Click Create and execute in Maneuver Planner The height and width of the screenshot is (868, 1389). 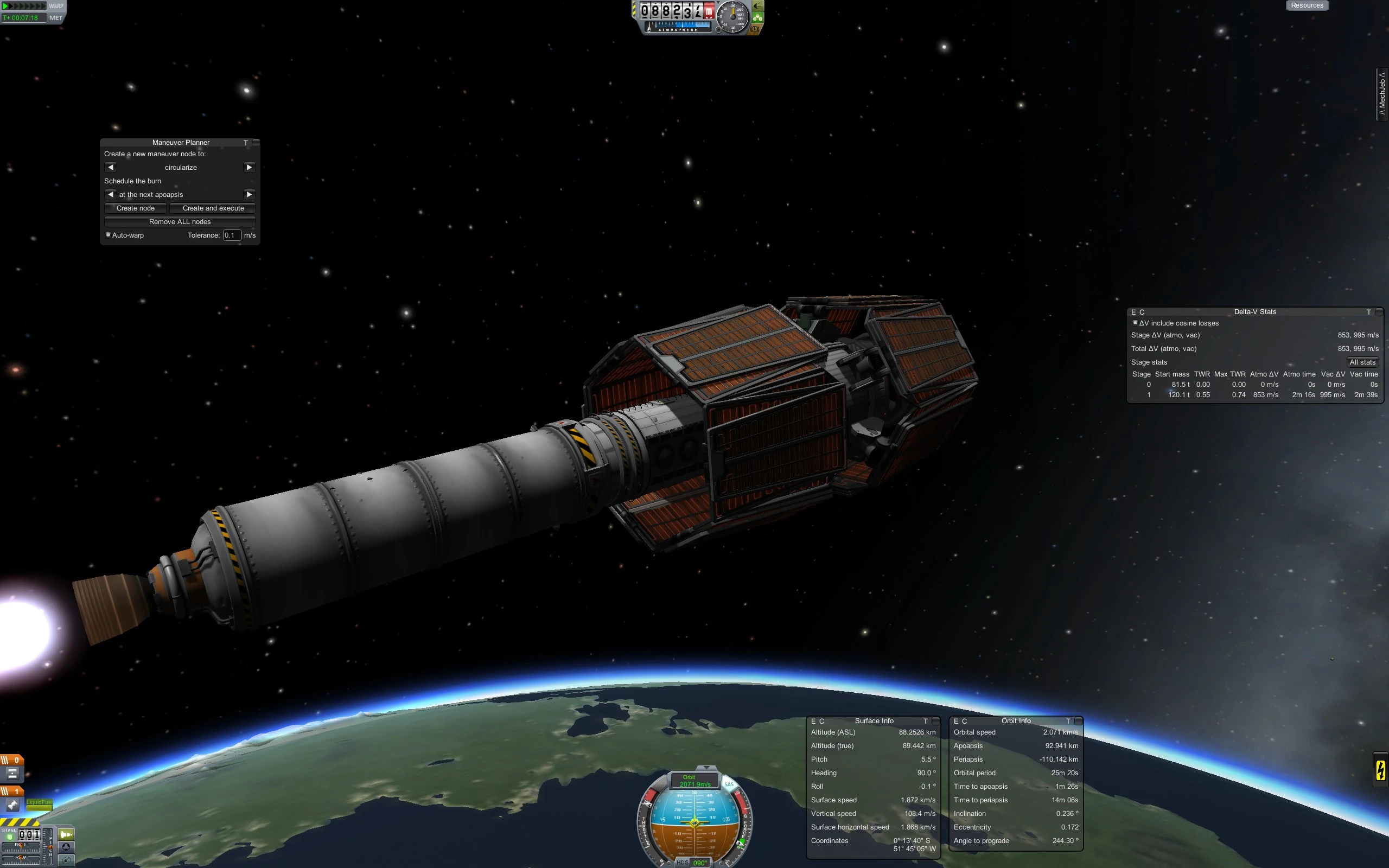point(213,208)
